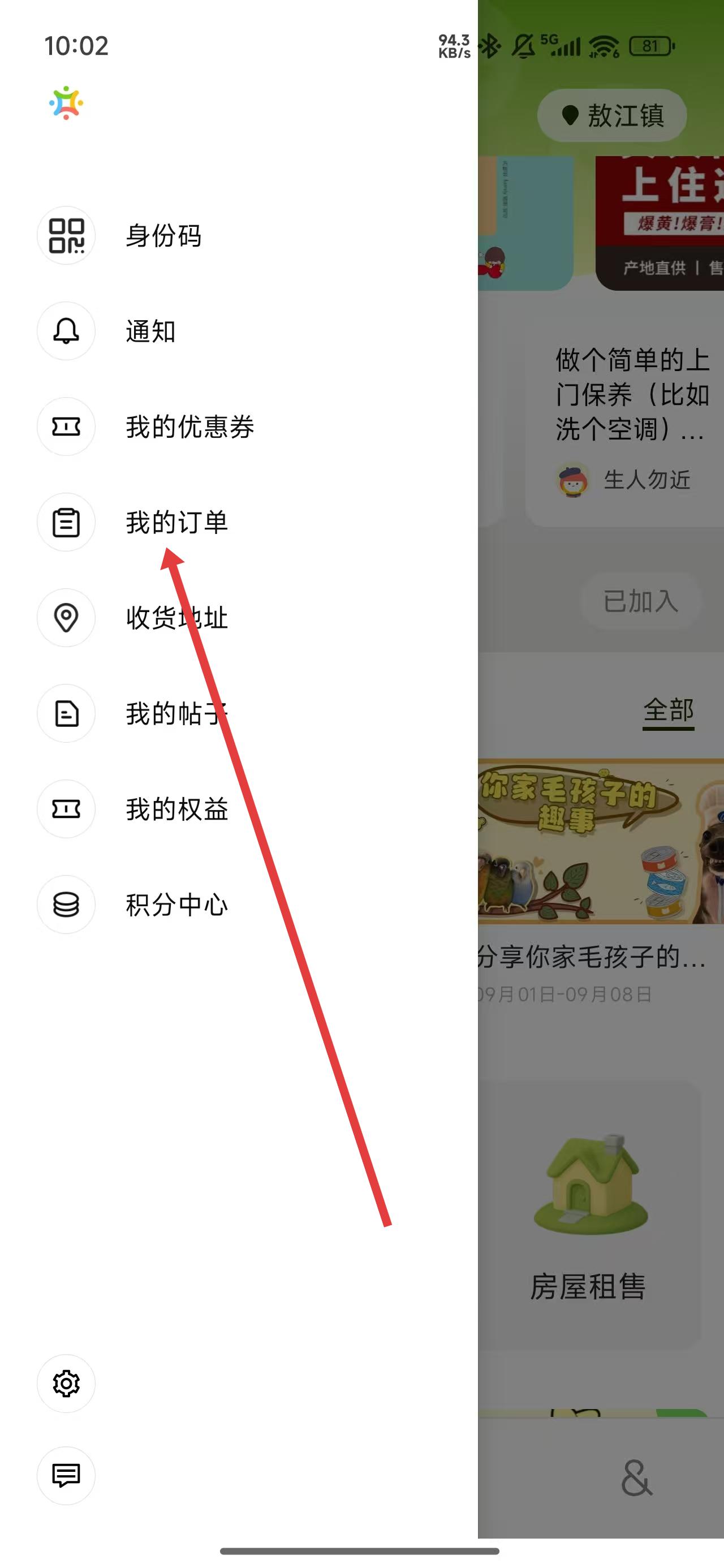Open the settings gear icon
724x1568 pixels.
pyautogui.click(x=66, y=1384)
